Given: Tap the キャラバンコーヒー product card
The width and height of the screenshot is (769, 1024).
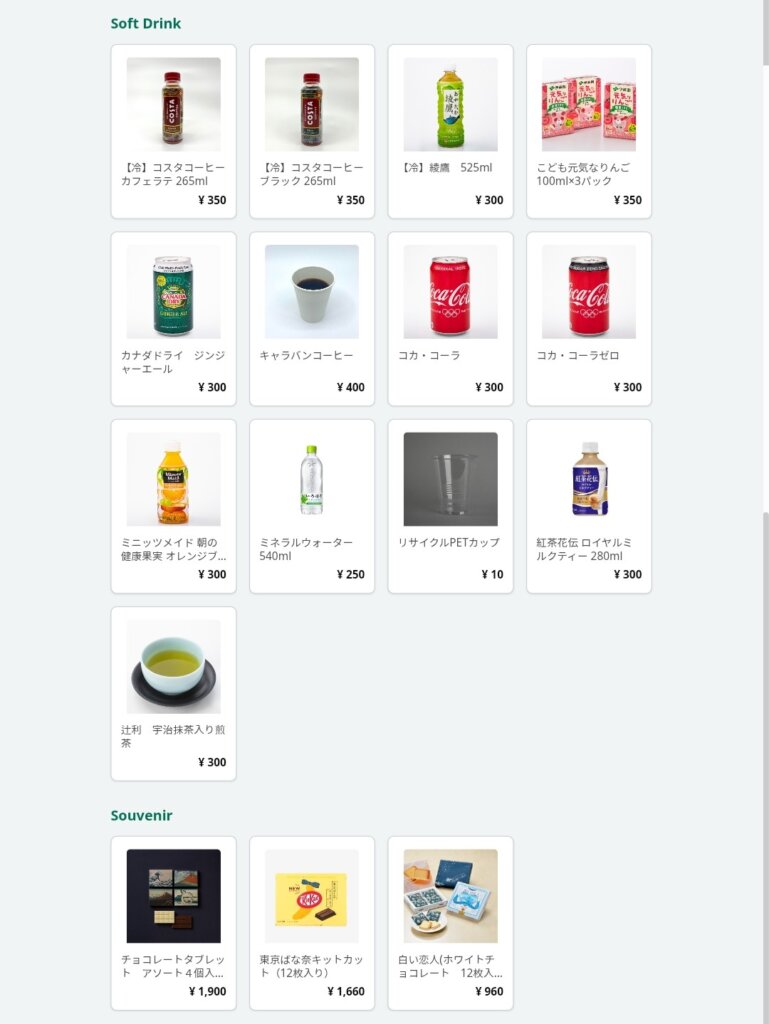Looking at the screenshot, I should pyautogui.click(x=312, y=319).
